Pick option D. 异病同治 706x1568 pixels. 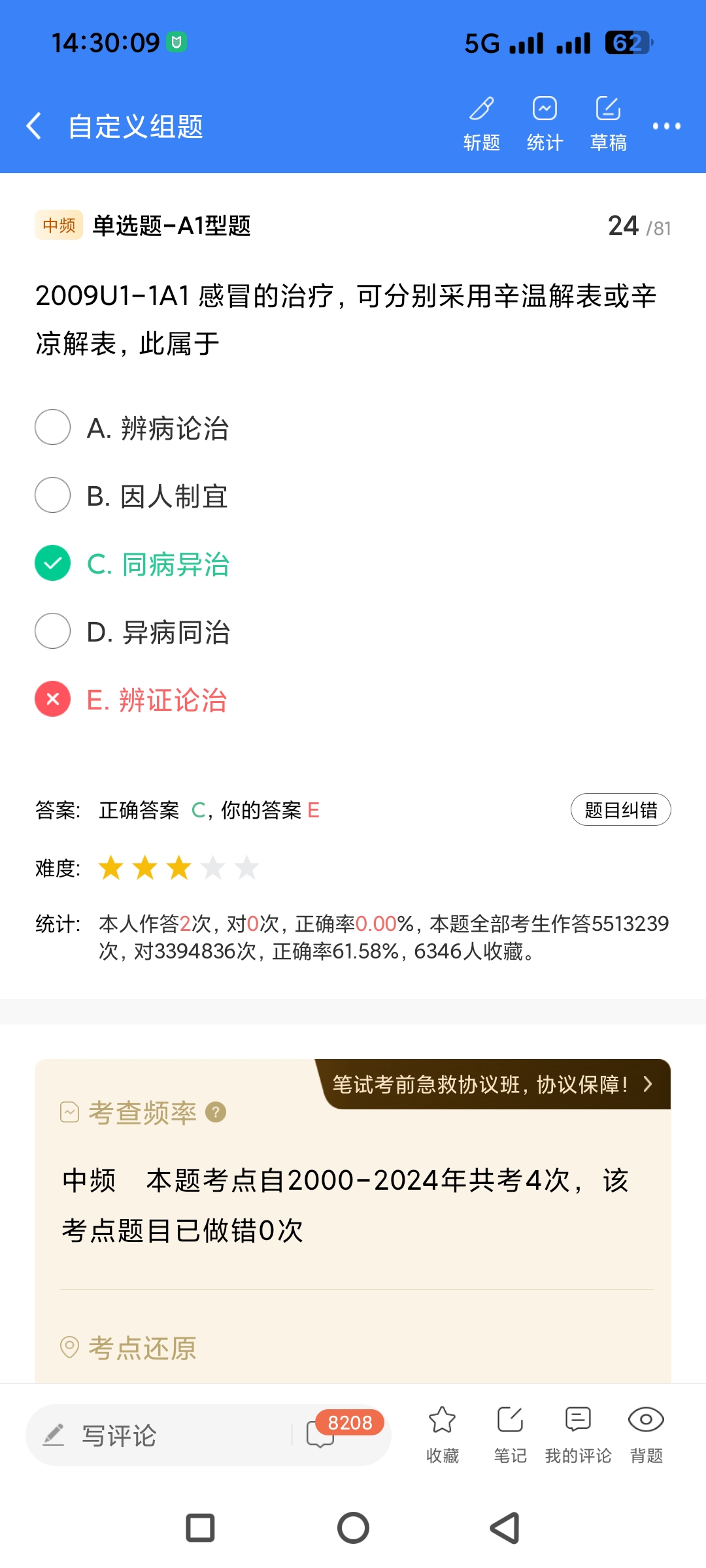click(53, 631)
